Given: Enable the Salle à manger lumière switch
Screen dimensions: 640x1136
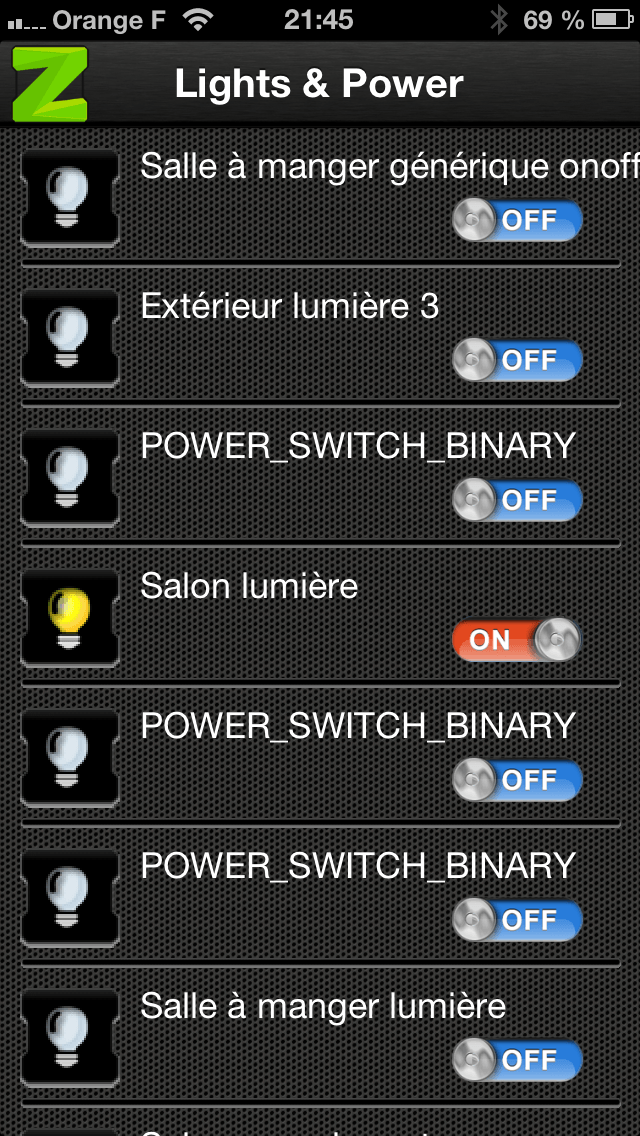Looking at the screenshot, I should point(518,1060).
